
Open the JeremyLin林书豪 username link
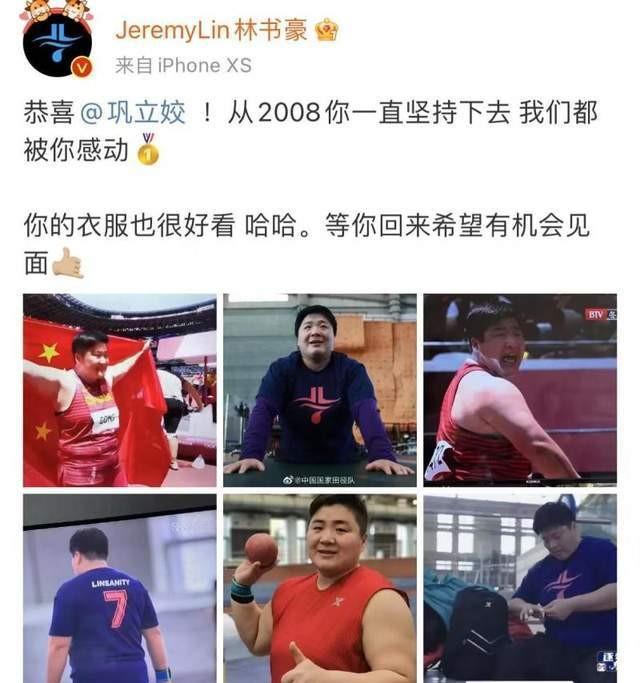point(212,30)
